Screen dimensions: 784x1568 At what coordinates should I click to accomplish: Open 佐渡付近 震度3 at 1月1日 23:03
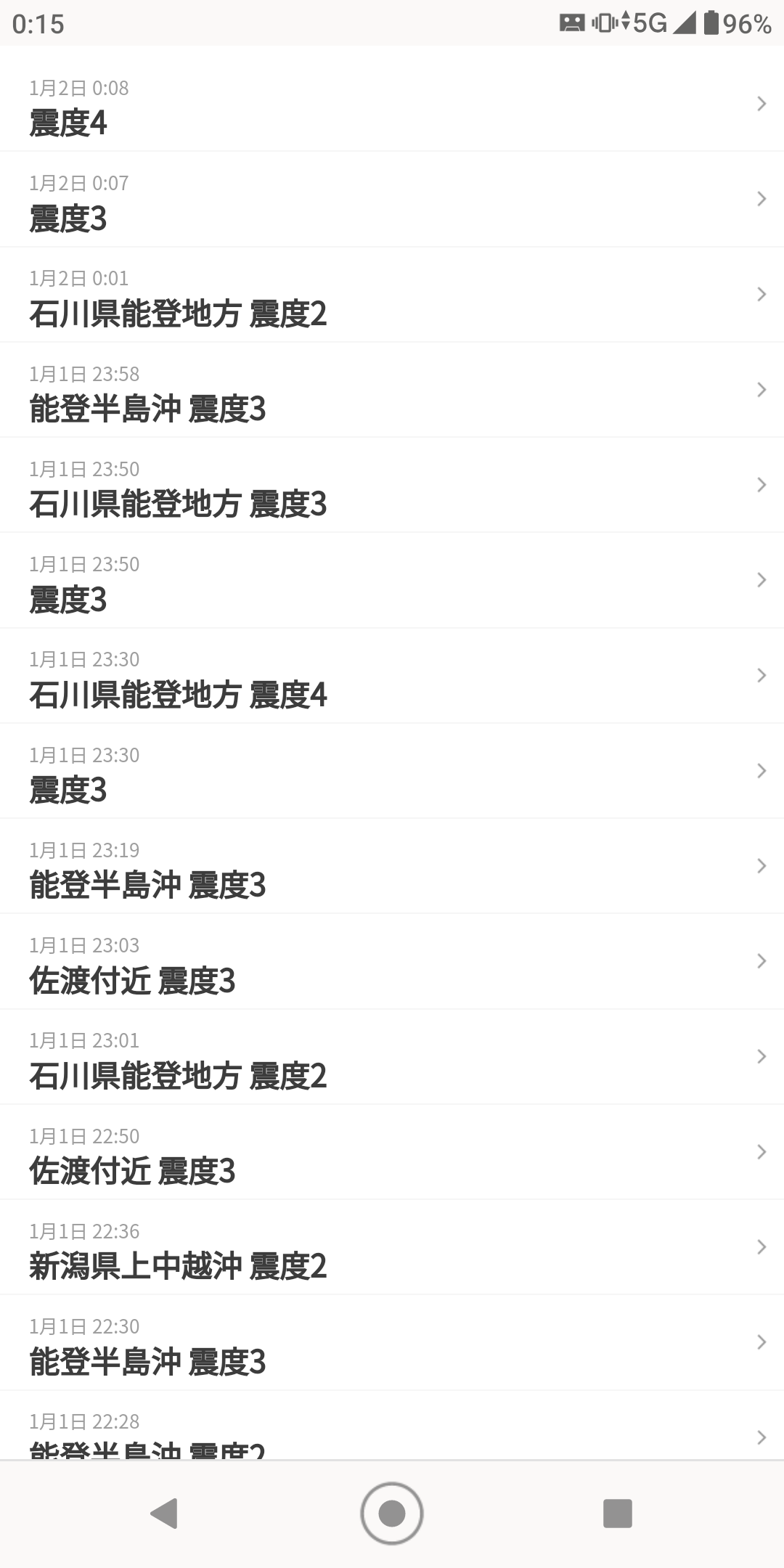392,962
